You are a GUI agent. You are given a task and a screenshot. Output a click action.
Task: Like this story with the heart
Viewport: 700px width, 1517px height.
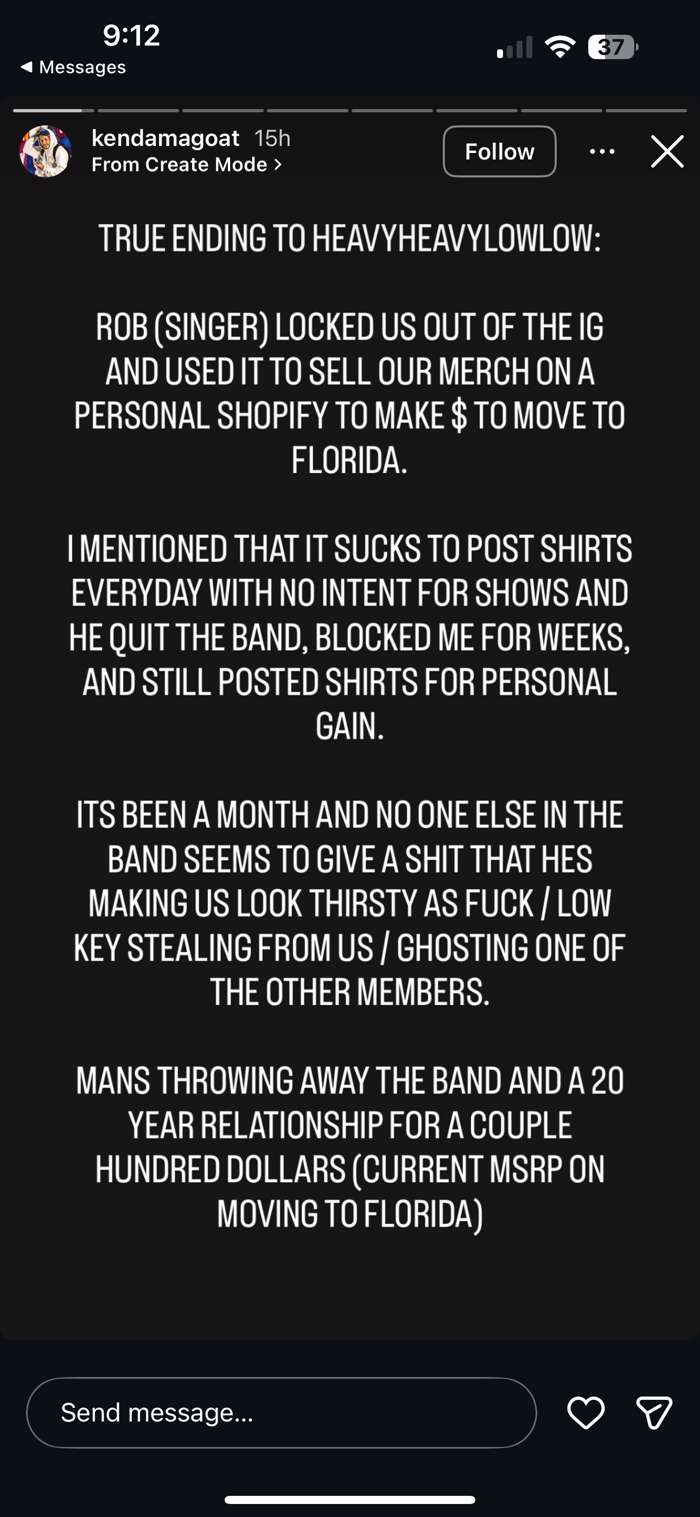click(586, 1412)
